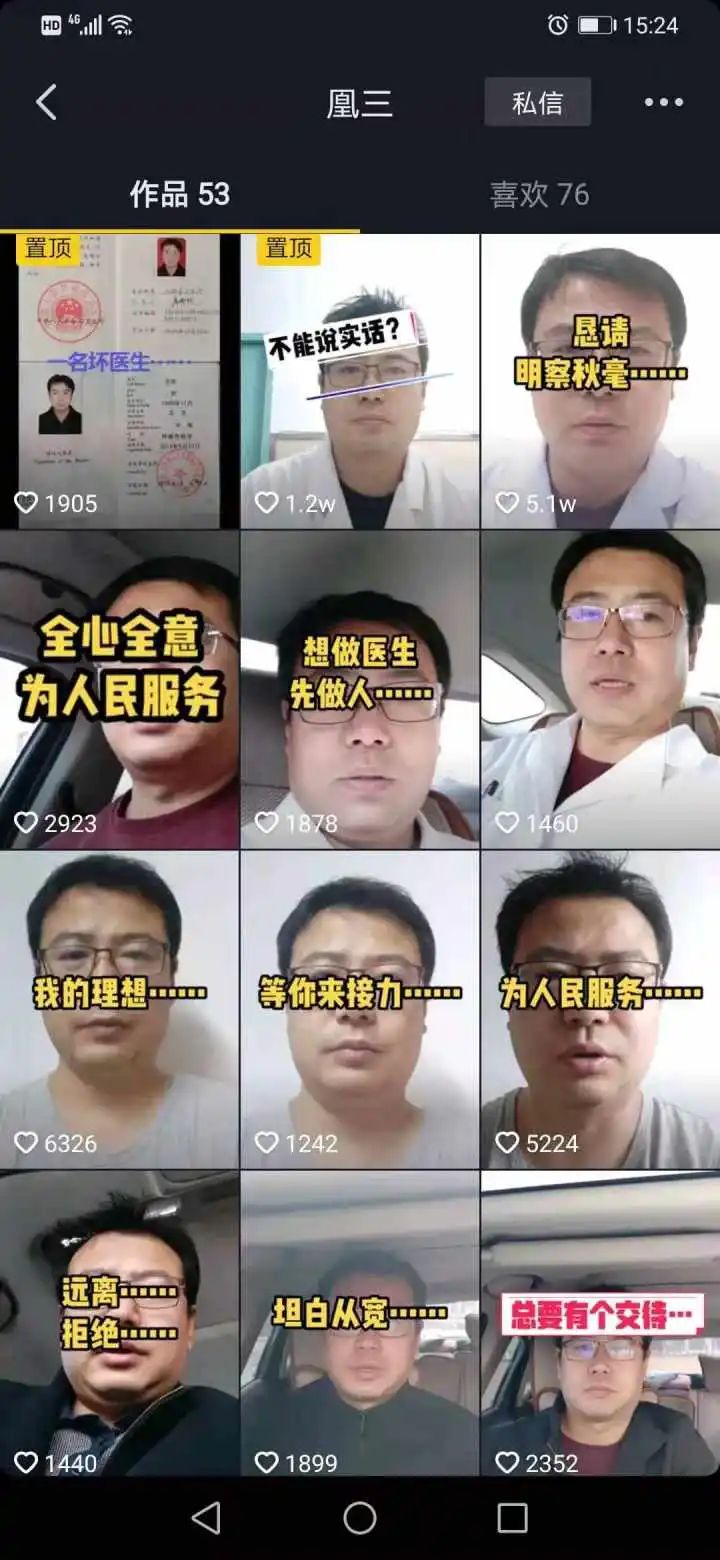Tap the system home button

click(360, 1518)
